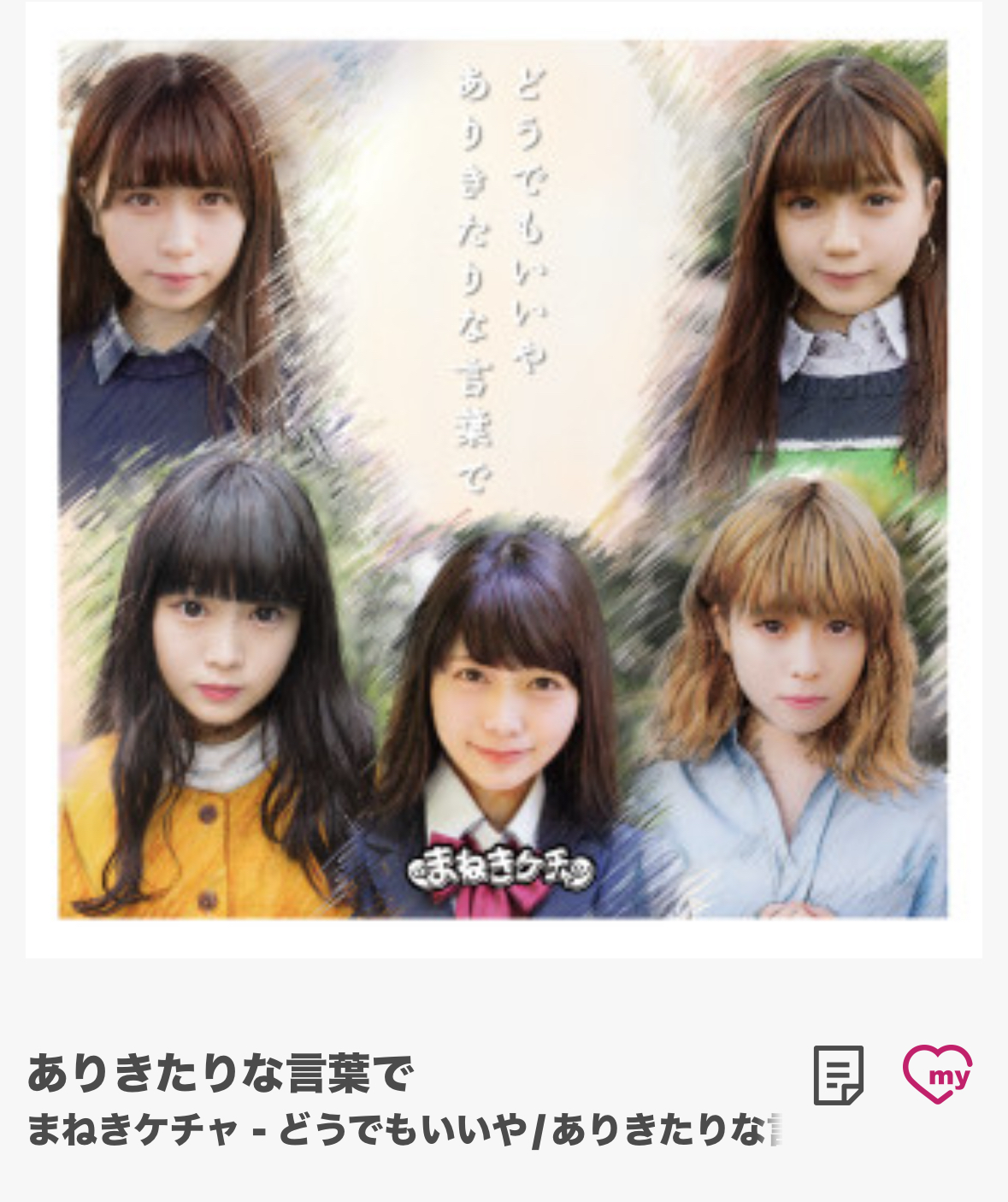
Task: Open the album cover artwork
Action: (x=503, y=479)
